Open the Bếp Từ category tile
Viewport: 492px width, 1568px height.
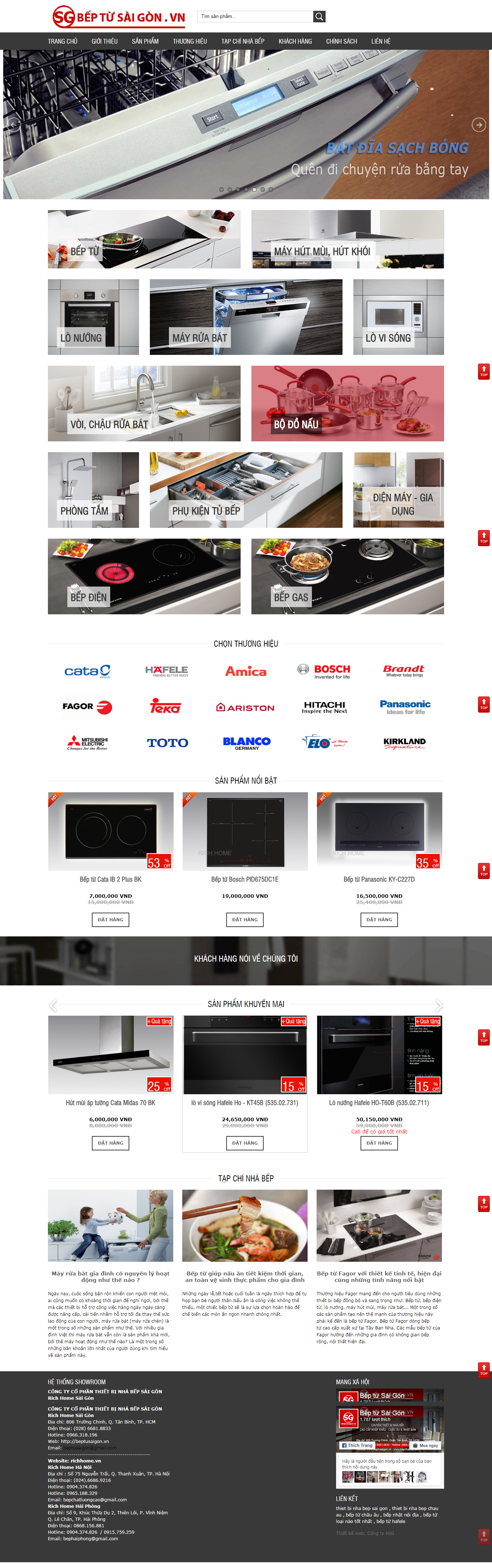(x=144, y=239)
